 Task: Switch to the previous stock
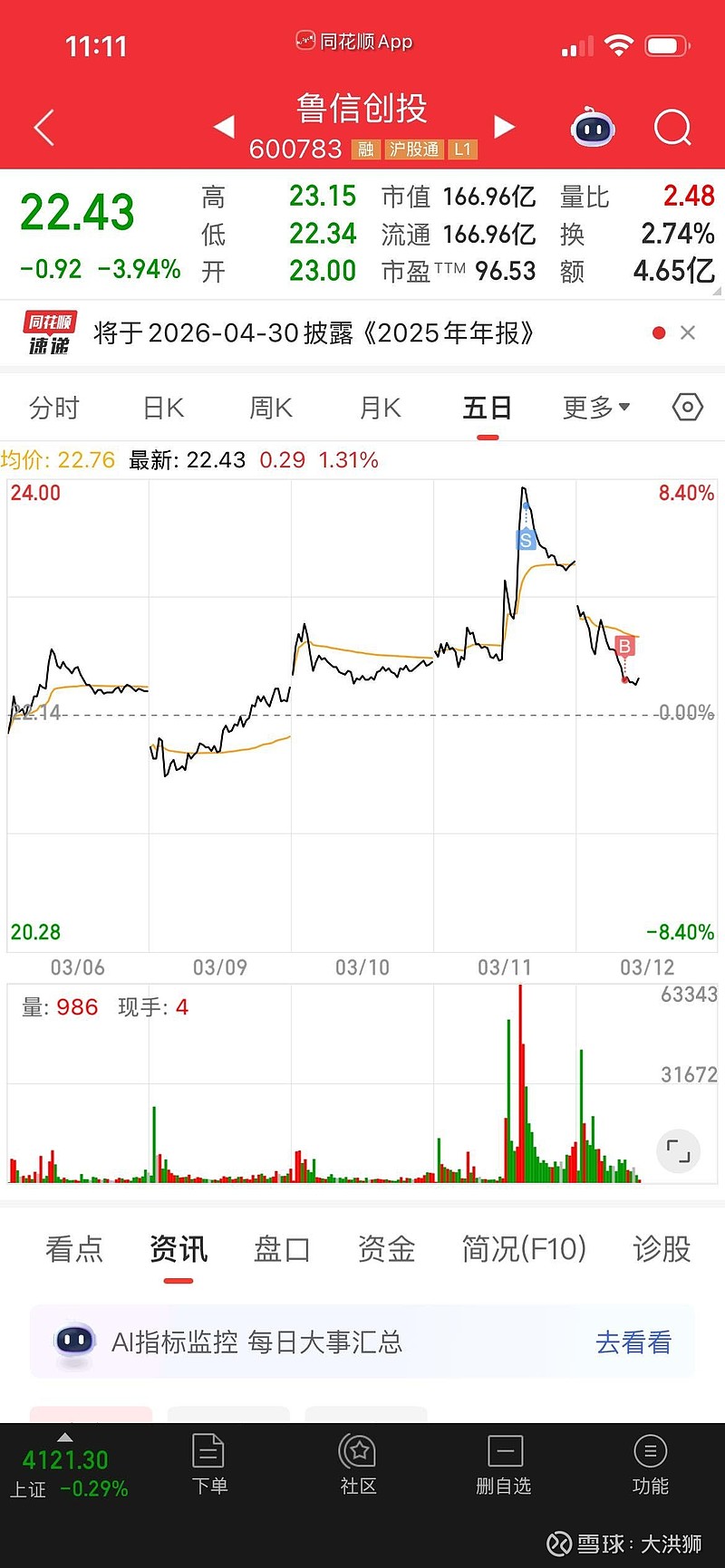point(224,127)
